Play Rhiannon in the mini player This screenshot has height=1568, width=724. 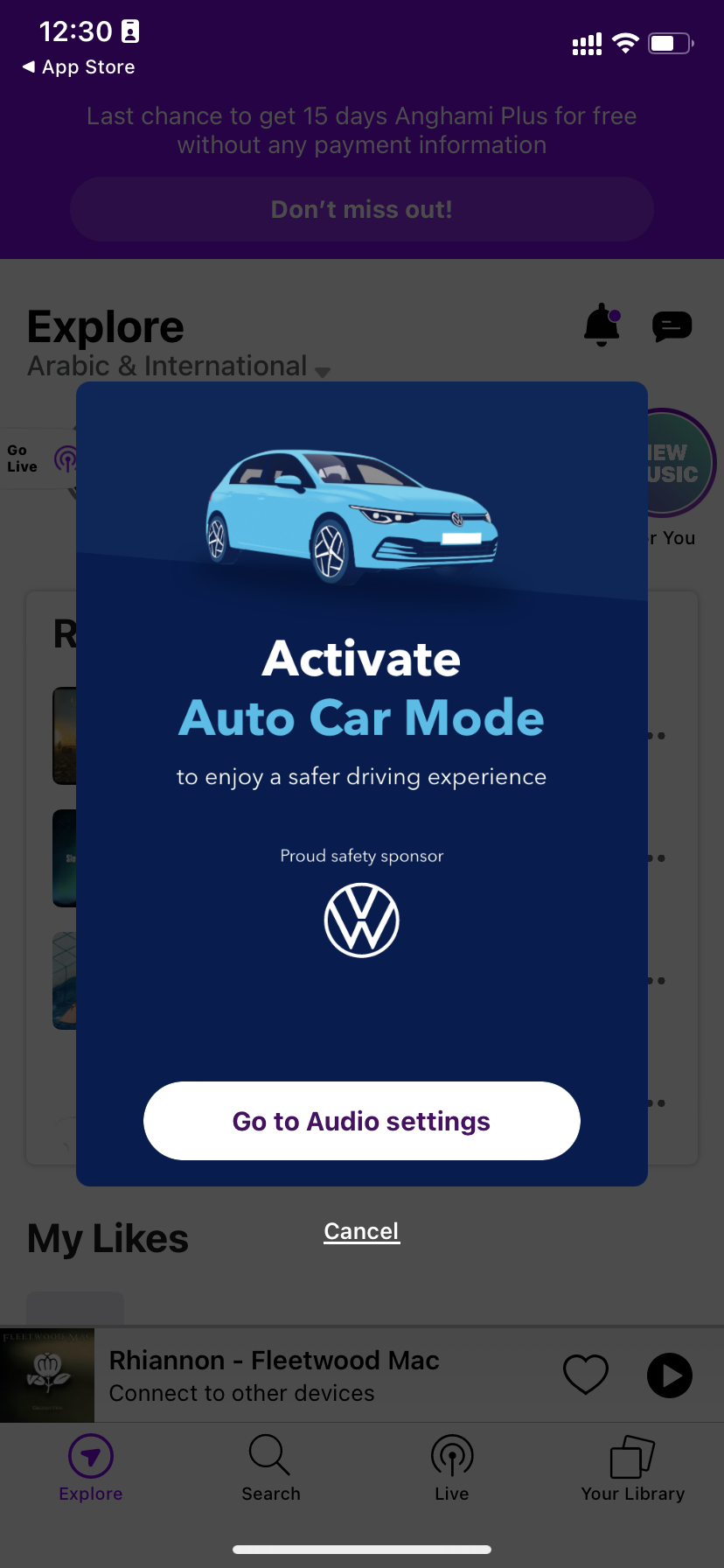coord(669,1375)
